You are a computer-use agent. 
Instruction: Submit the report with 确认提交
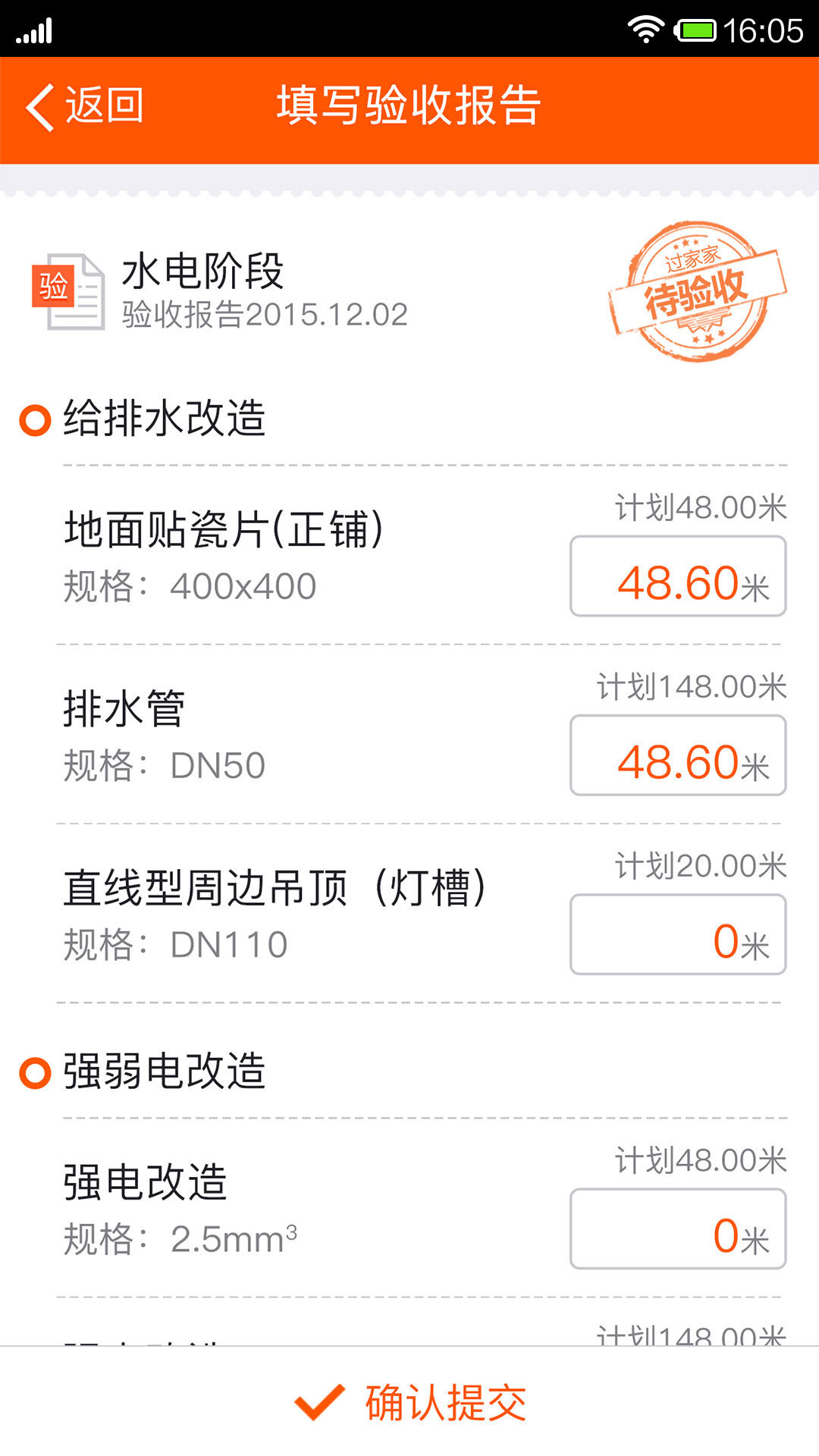(409, 1403)
